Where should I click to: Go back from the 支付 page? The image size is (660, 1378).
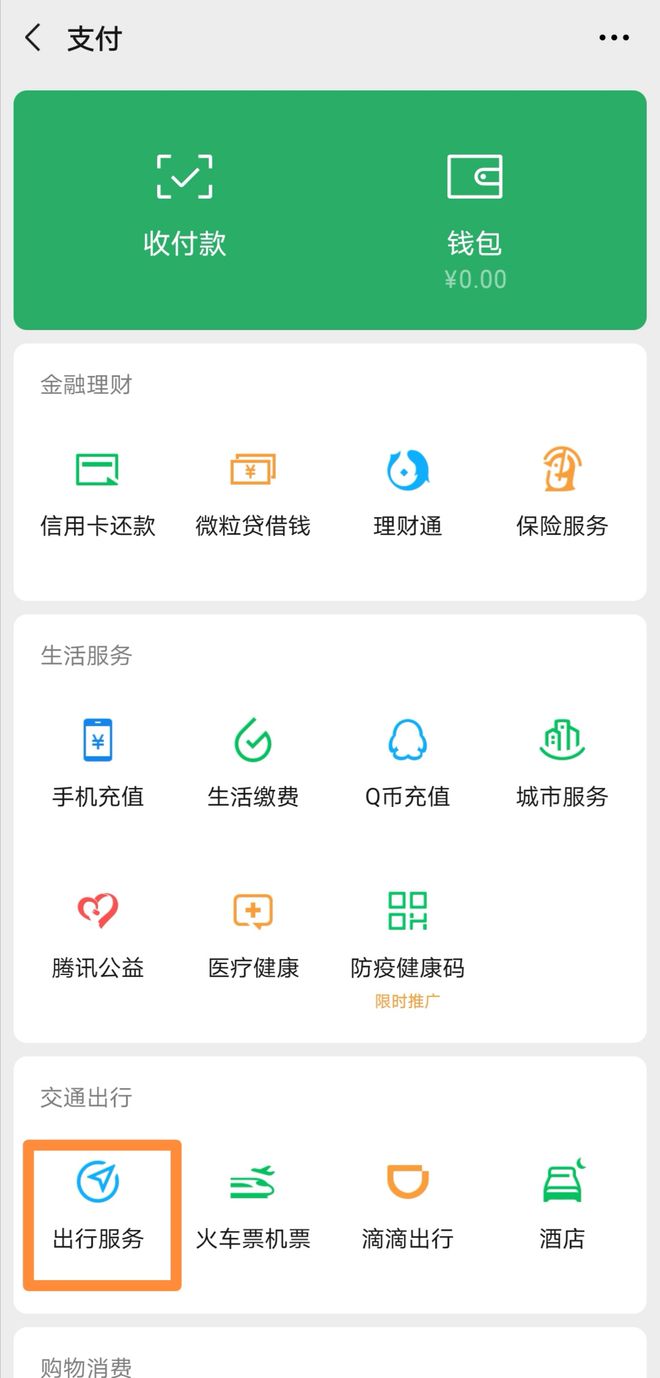(33, 39)
